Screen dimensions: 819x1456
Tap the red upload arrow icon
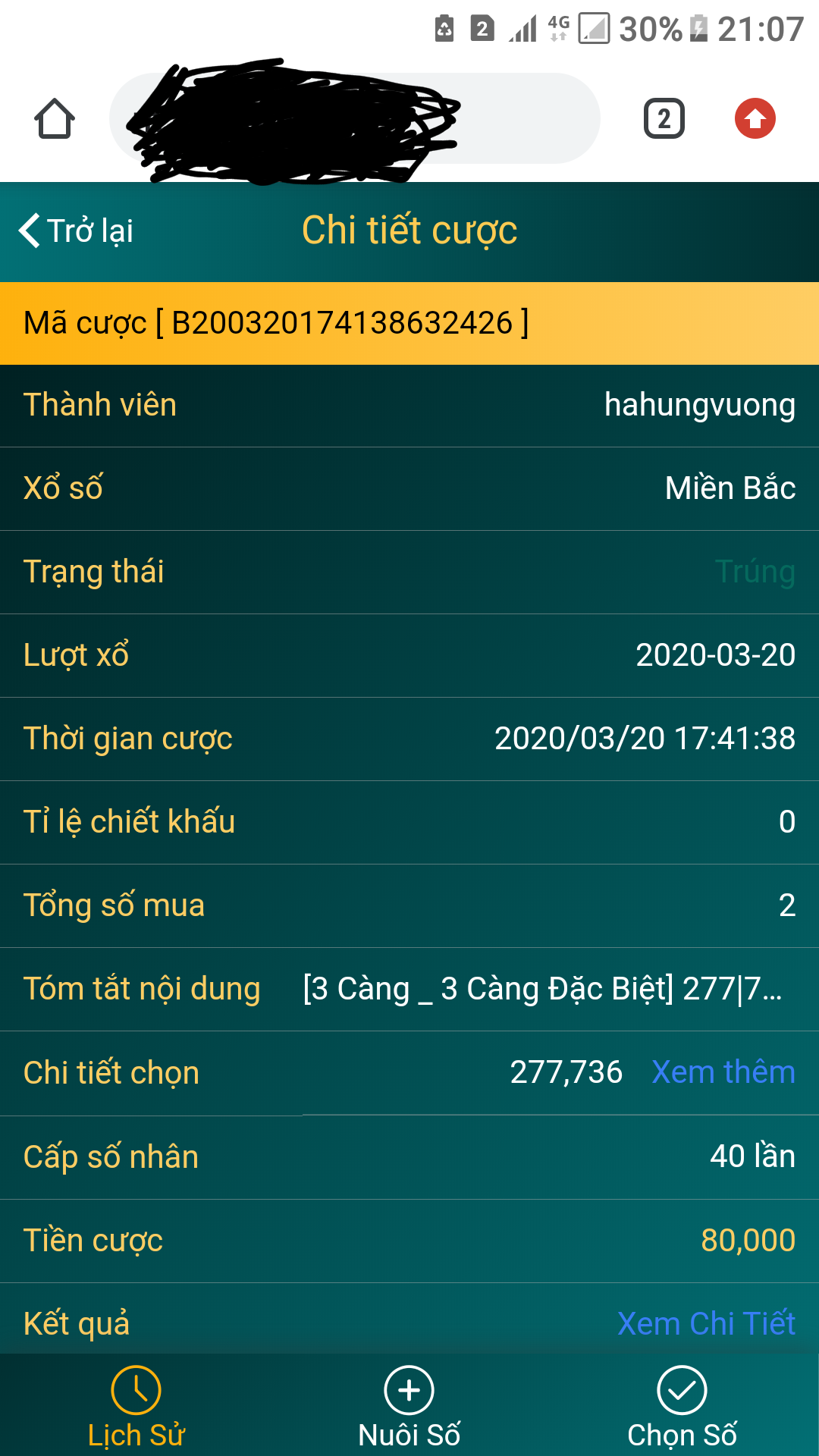click(x=755, y=119)
